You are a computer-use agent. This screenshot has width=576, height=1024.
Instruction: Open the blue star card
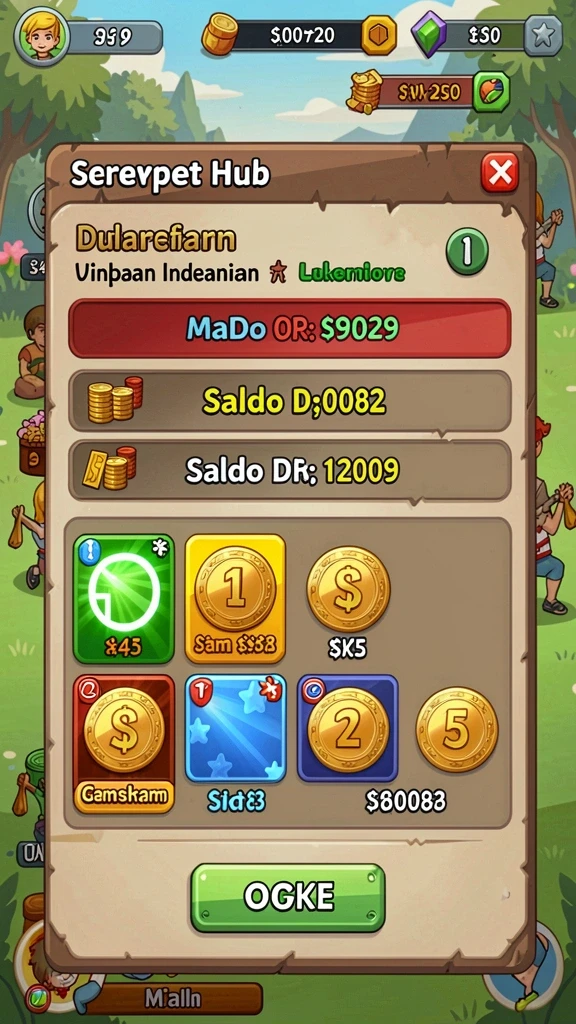(236, 728)
